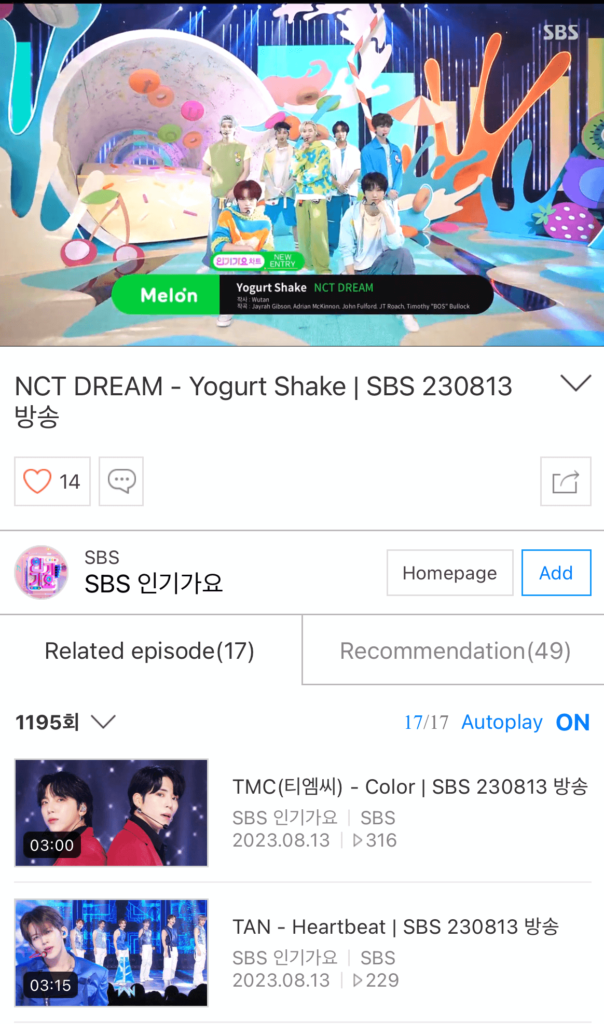Expand the video title details chevron
This screenshot has width=604, height=1024.
point(576,384)
